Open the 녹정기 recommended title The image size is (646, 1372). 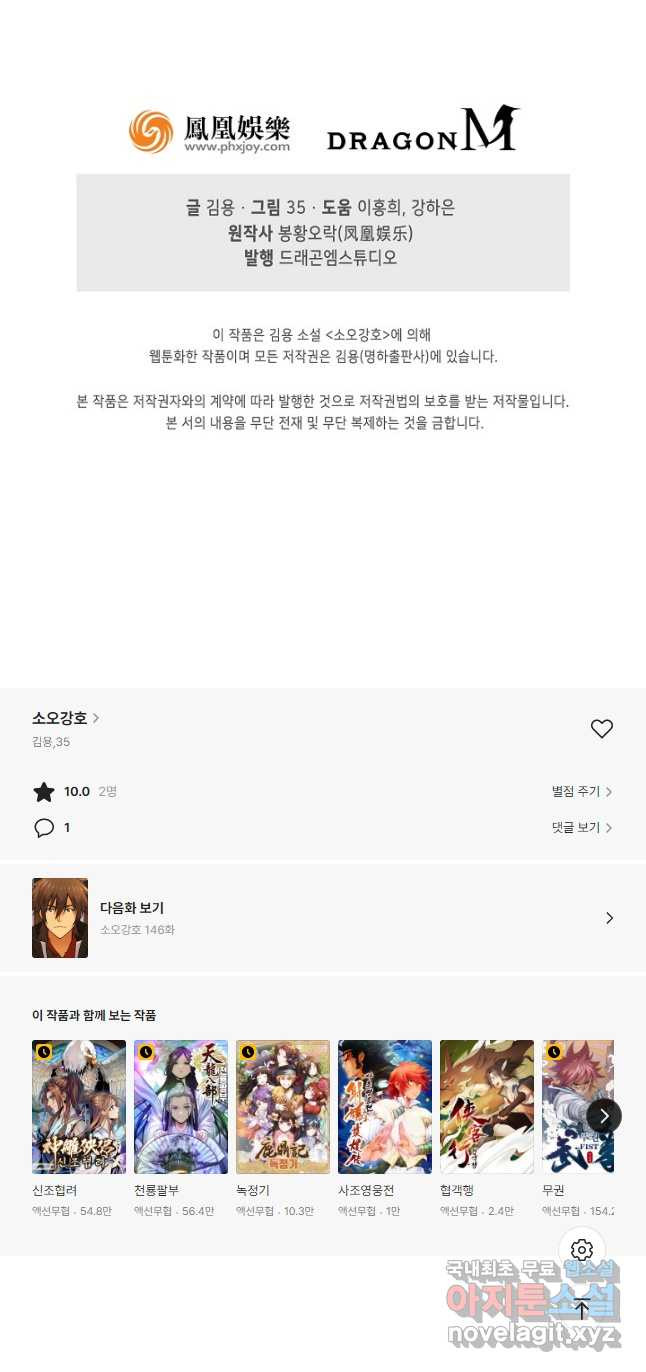(x=283, y=1107)
